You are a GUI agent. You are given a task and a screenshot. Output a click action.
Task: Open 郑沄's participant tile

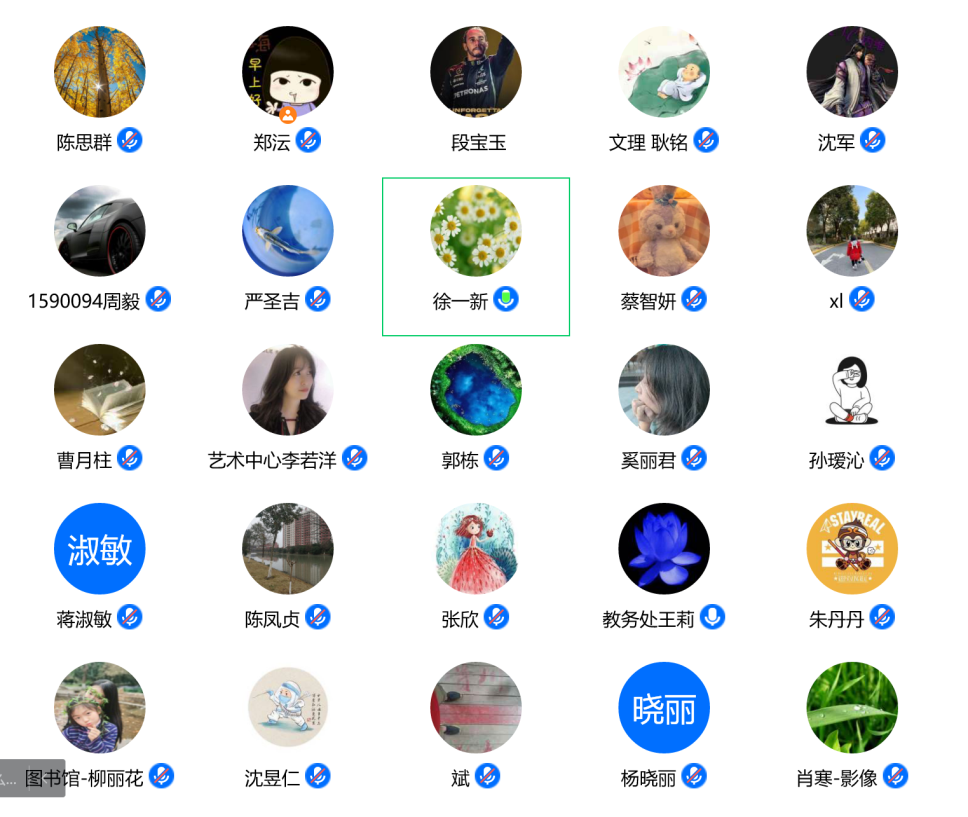287,72
